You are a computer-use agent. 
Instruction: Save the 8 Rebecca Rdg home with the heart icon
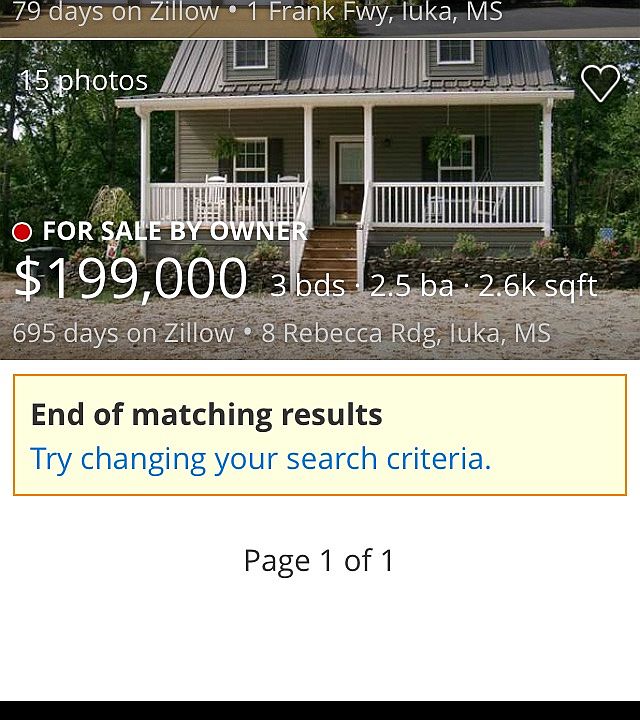(x=600, y=84)
